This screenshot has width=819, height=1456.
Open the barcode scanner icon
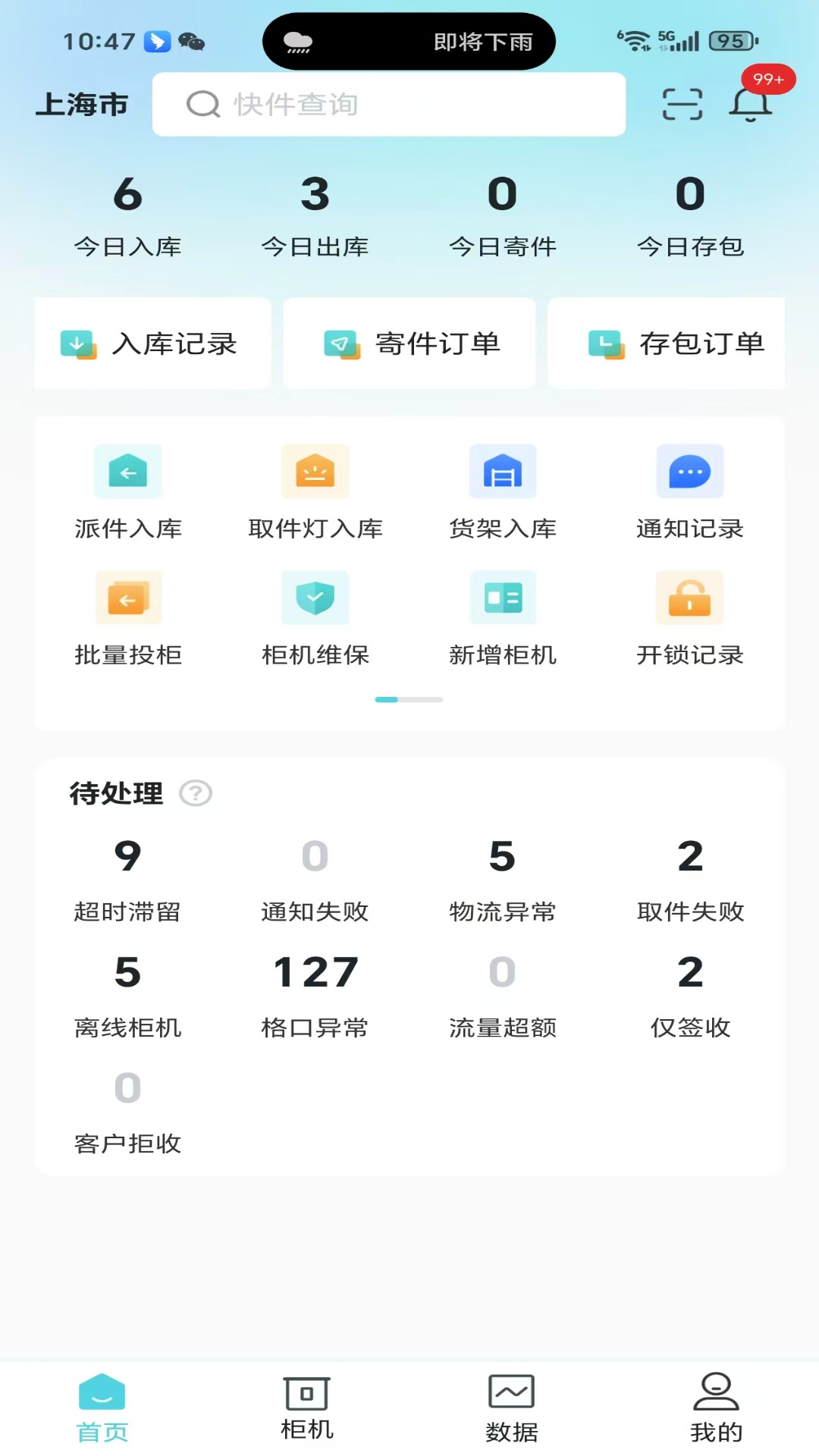tap(681, 104)
